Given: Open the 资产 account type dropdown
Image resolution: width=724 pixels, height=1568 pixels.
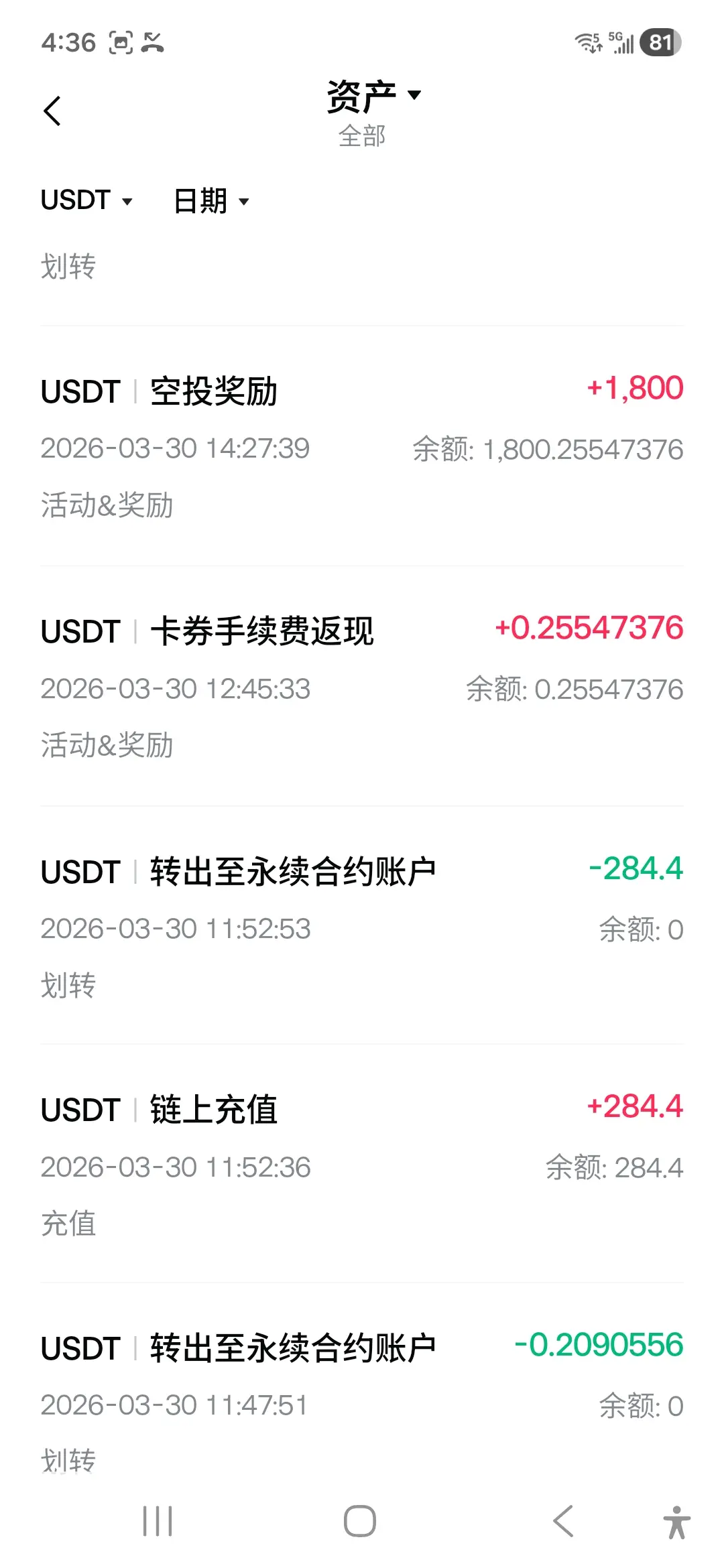Looking at the screenshot, I should click(x=373, y=96).
